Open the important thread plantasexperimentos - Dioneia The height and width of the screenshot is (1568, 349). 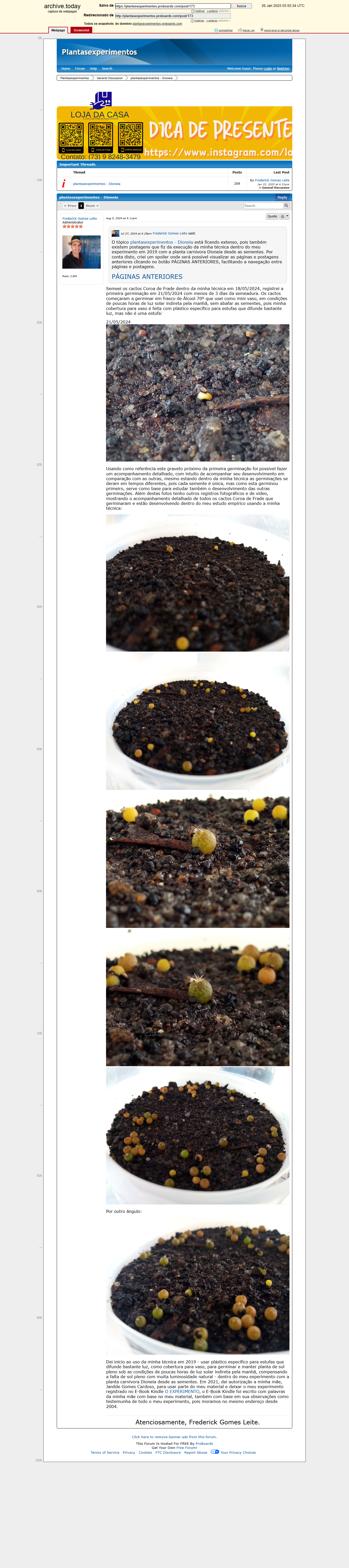click(97, 184)
